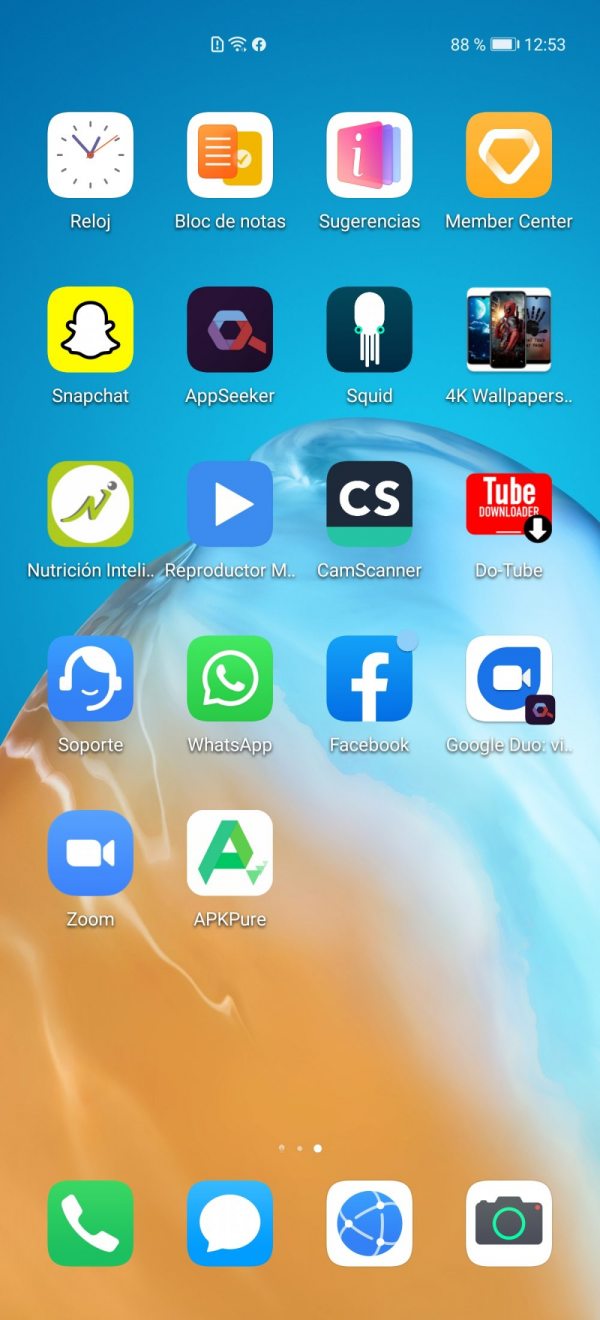Launch WhatsApp
This screenshot has width=600, height=1320.
tap(230, 679)
